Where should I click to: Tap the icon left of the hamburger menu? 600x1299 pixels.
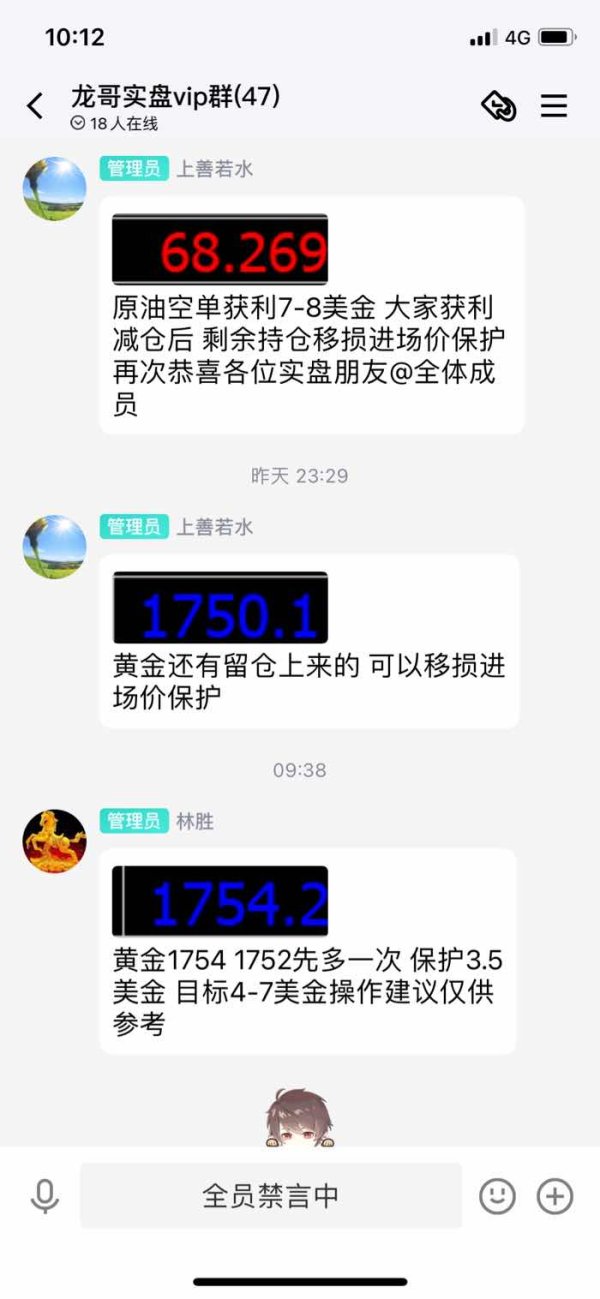click(x=498, y=106)
